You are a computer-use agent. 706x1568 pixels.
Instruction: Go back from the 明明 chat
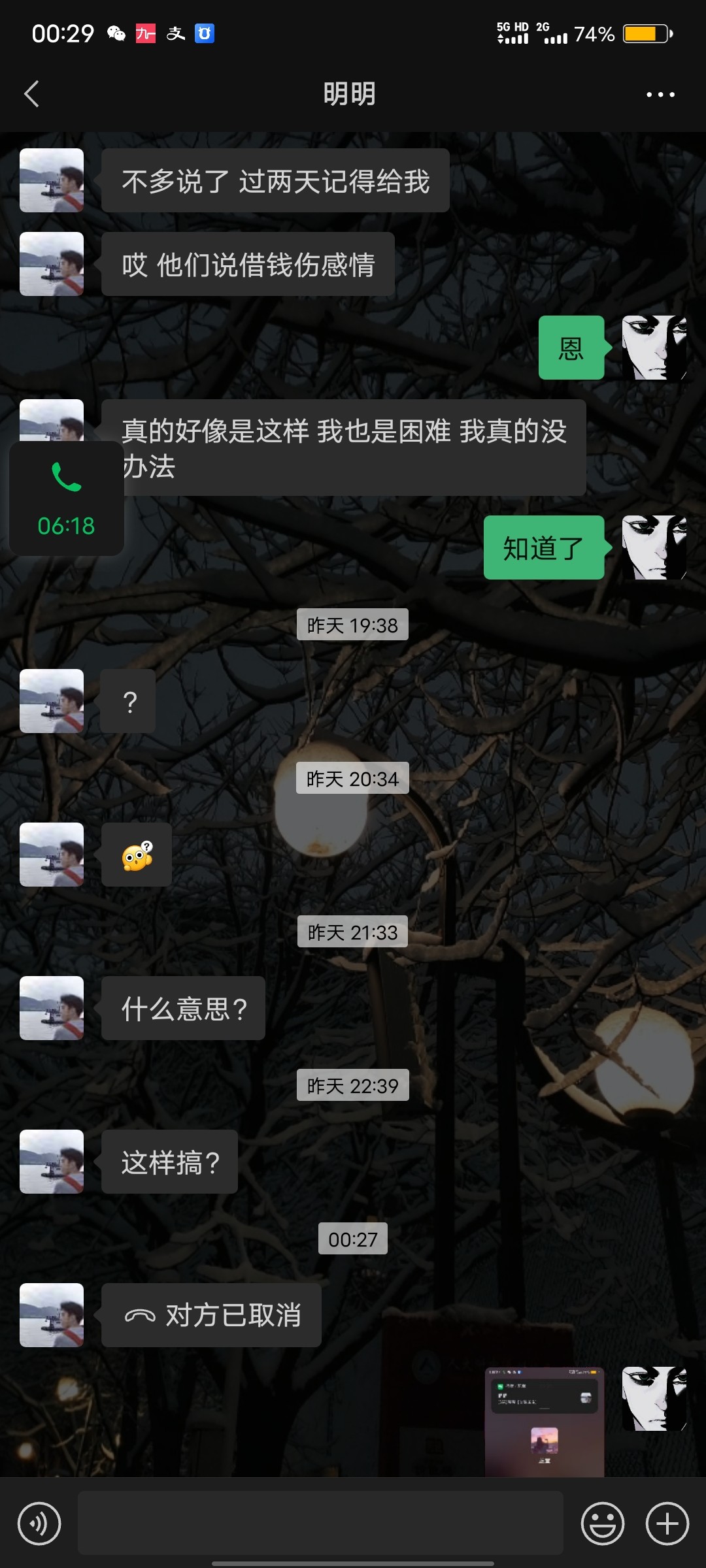tap(31, 94)
